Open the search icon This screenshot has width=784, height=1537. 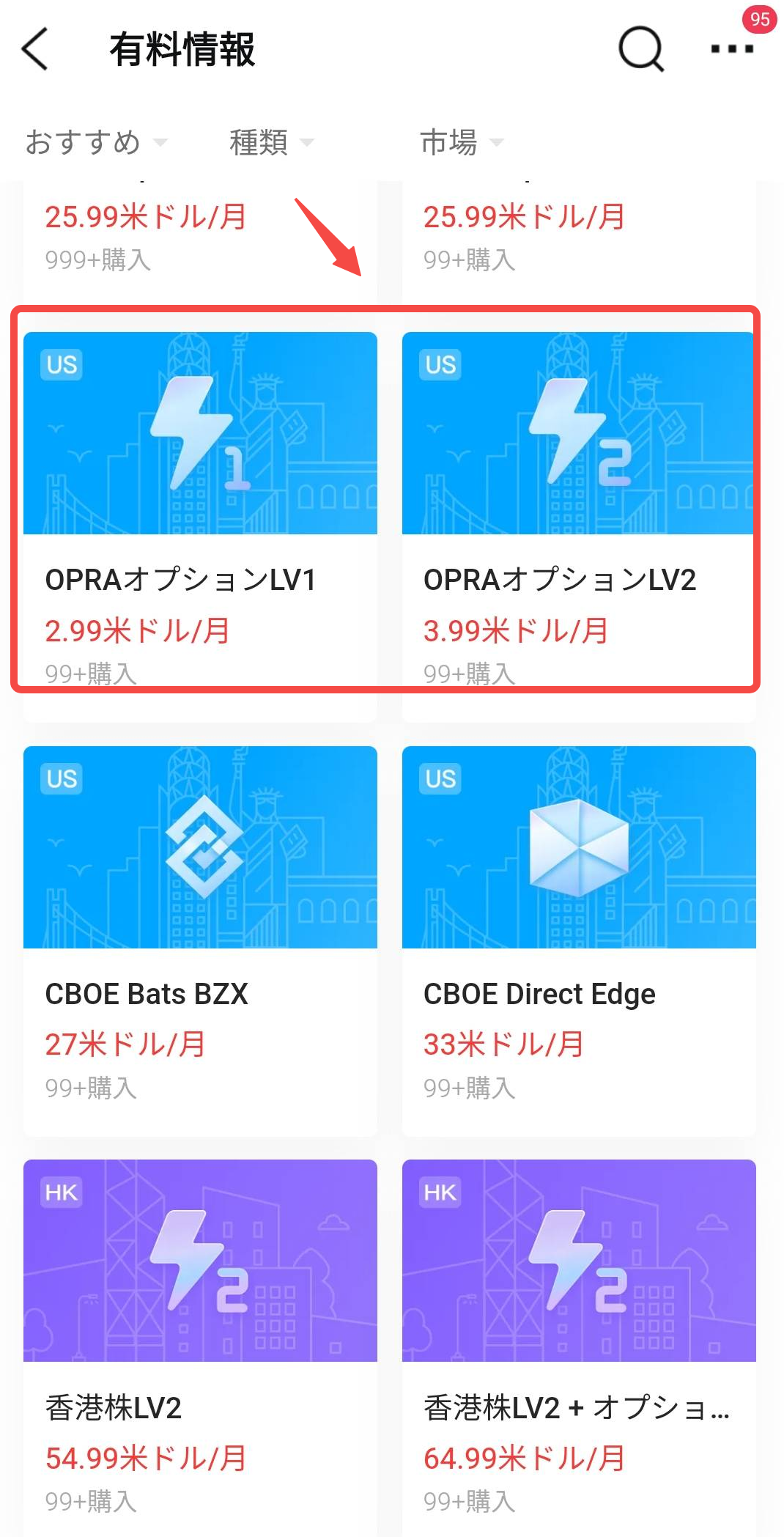pyautogui.click(x=641, y=49)
